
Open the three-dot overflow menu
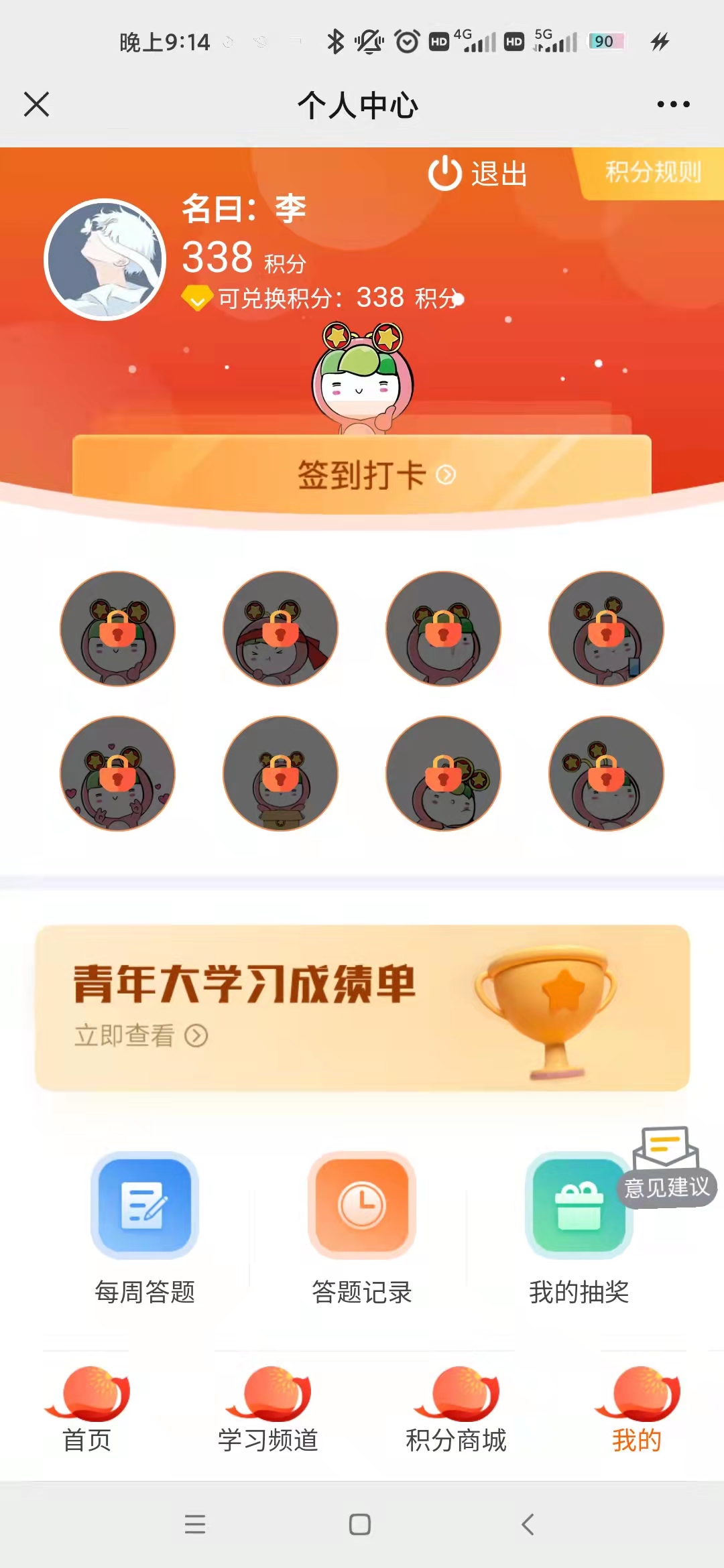click(x=673, y=105)
